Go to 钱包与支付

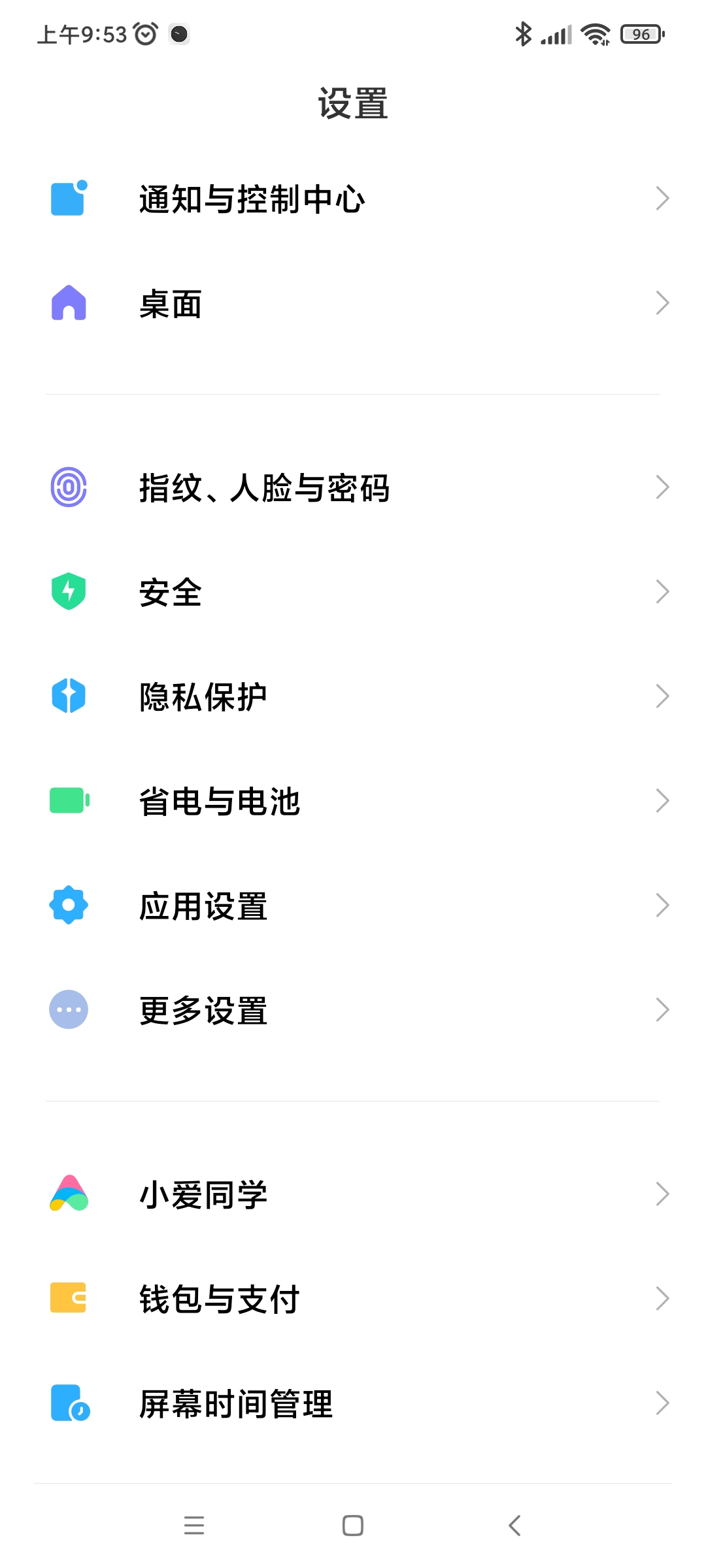pyautogui.click(x=353, y=1299)
